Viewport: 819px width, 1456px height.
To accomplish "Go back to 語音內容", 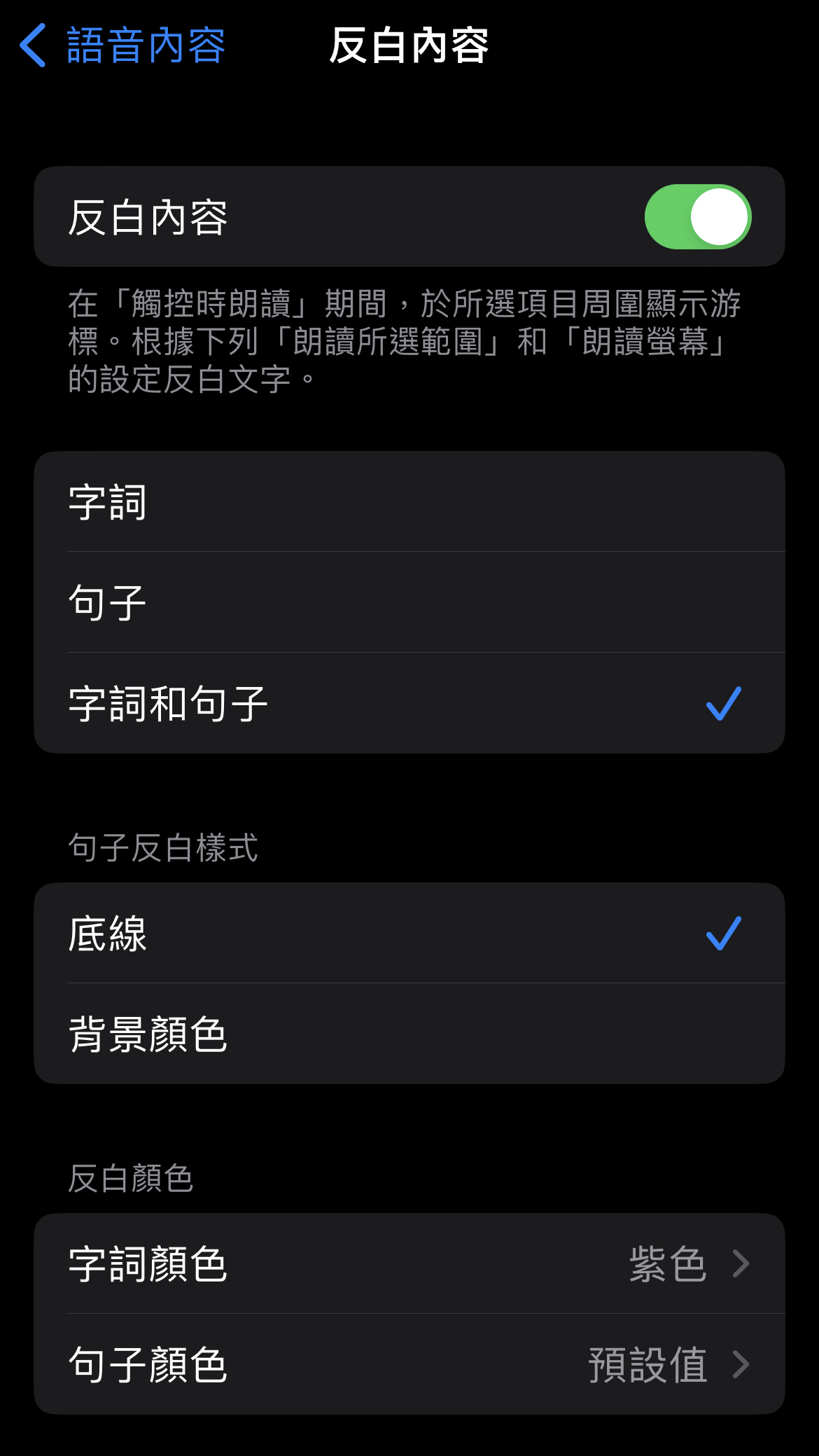I will pos(122,46).
